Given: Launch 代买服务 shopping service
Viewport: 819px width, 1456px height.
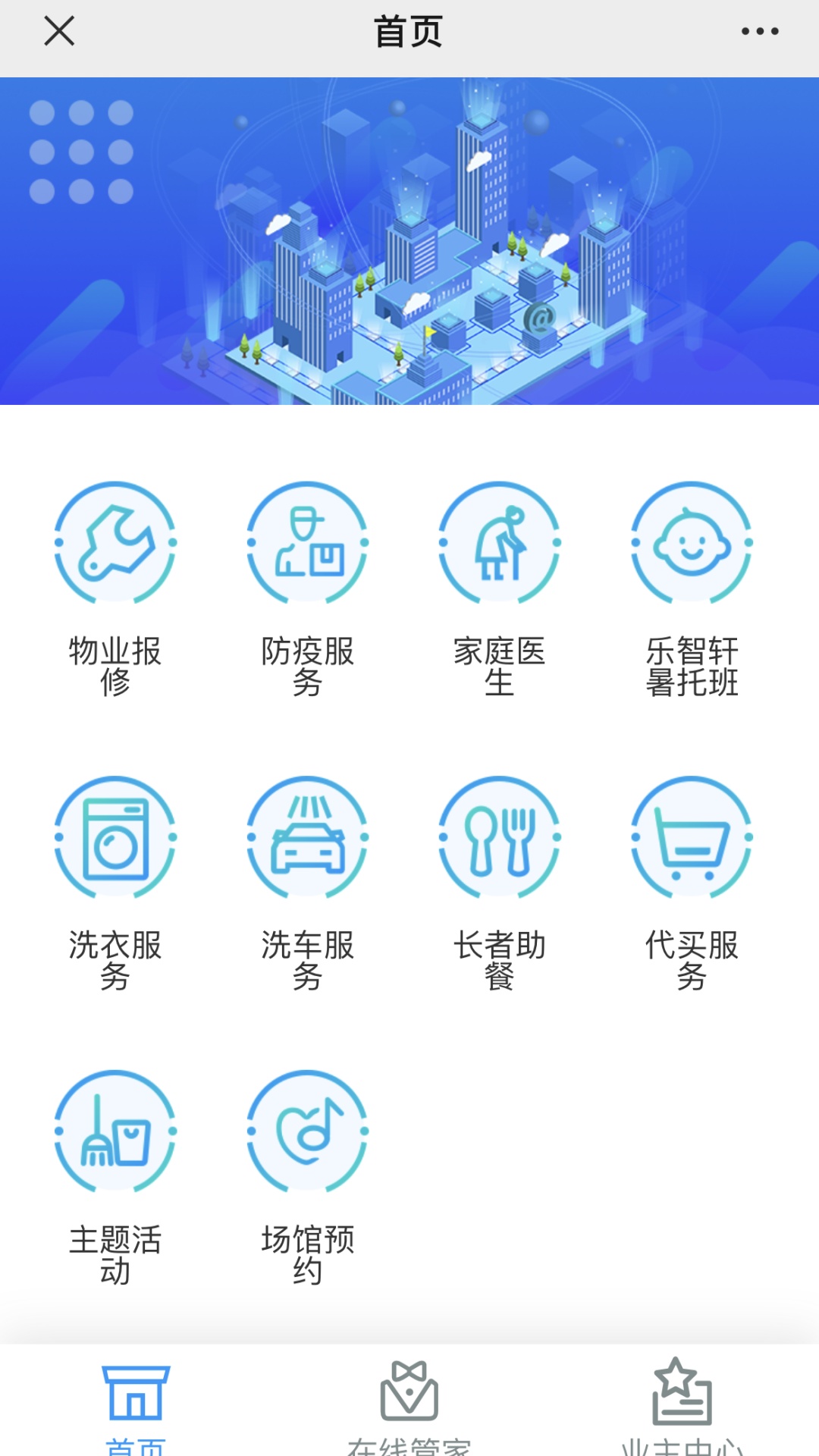Looking at the screenshot, I should [x=692, y=837].
